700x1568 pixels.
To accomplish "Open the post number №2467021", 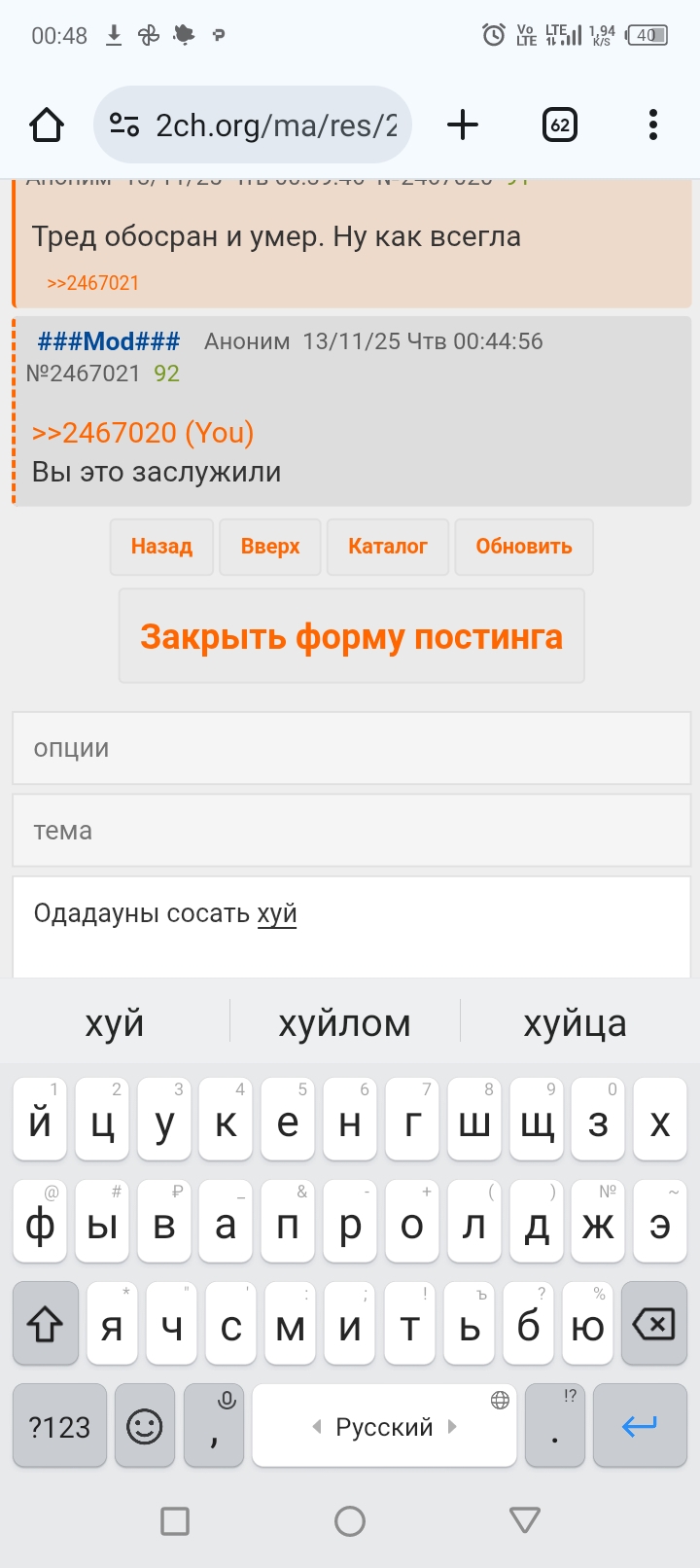I will (84, 374).
